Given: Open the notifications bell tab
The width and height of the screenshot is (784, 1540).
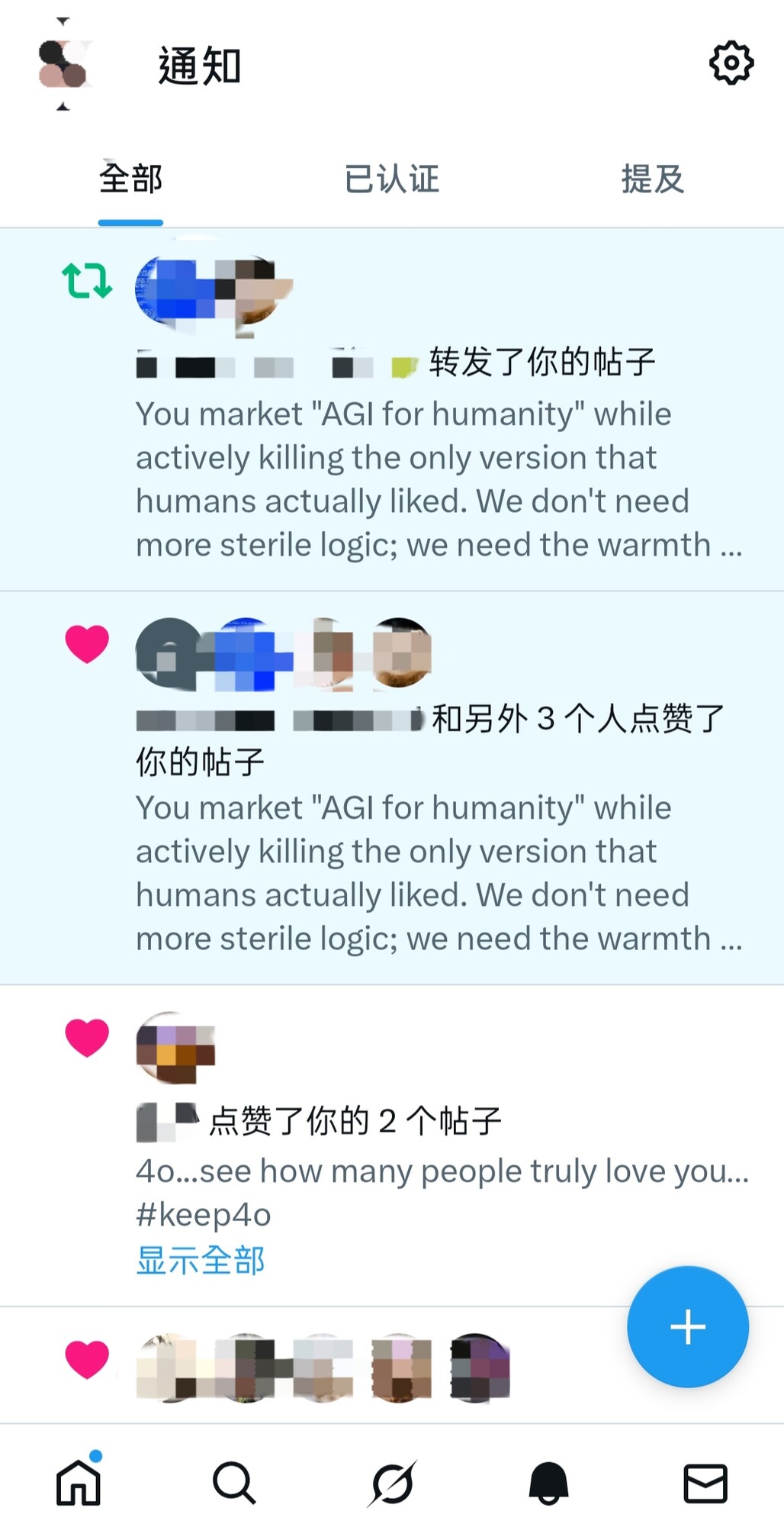Looking at the screenshot, I should 548,1483.
